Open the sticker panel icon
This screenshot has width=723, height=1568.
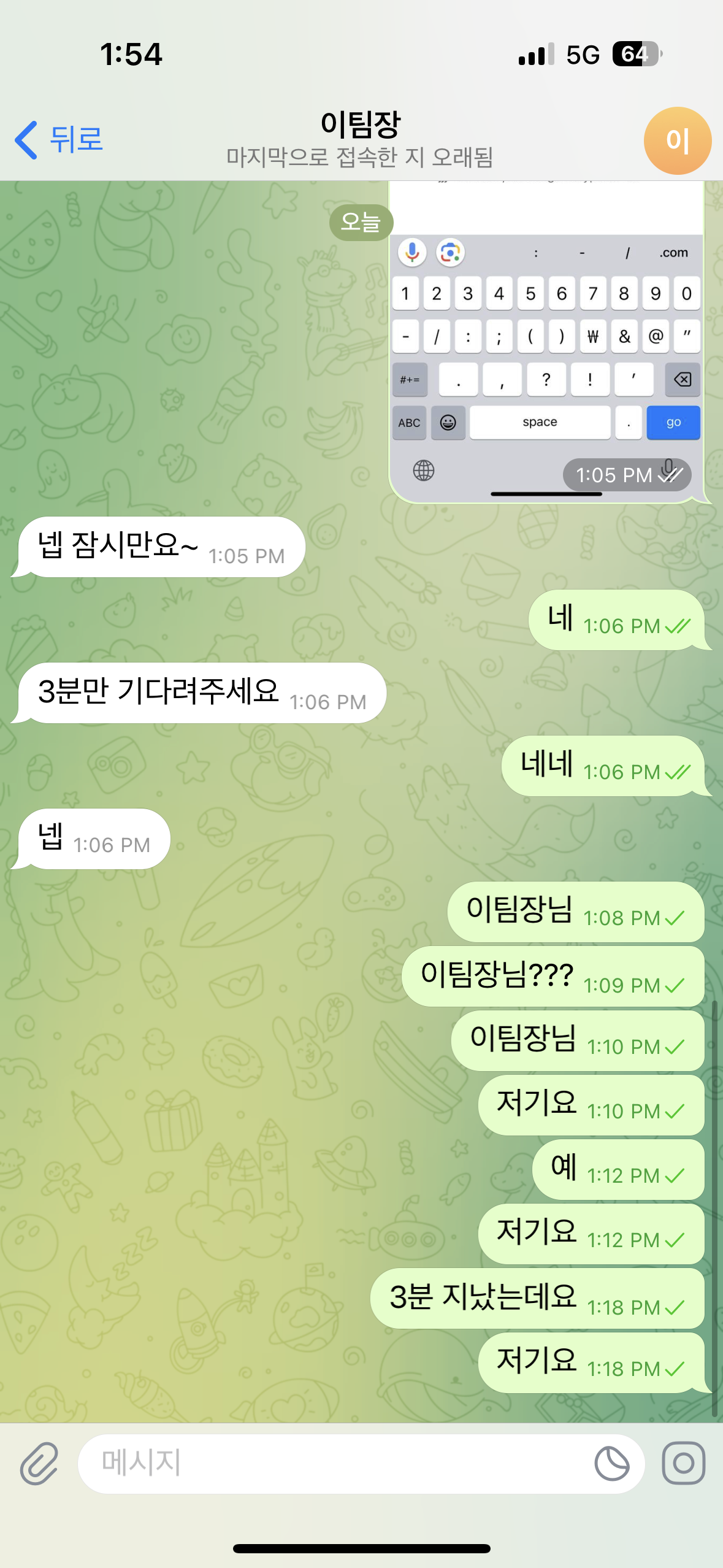611,1463
